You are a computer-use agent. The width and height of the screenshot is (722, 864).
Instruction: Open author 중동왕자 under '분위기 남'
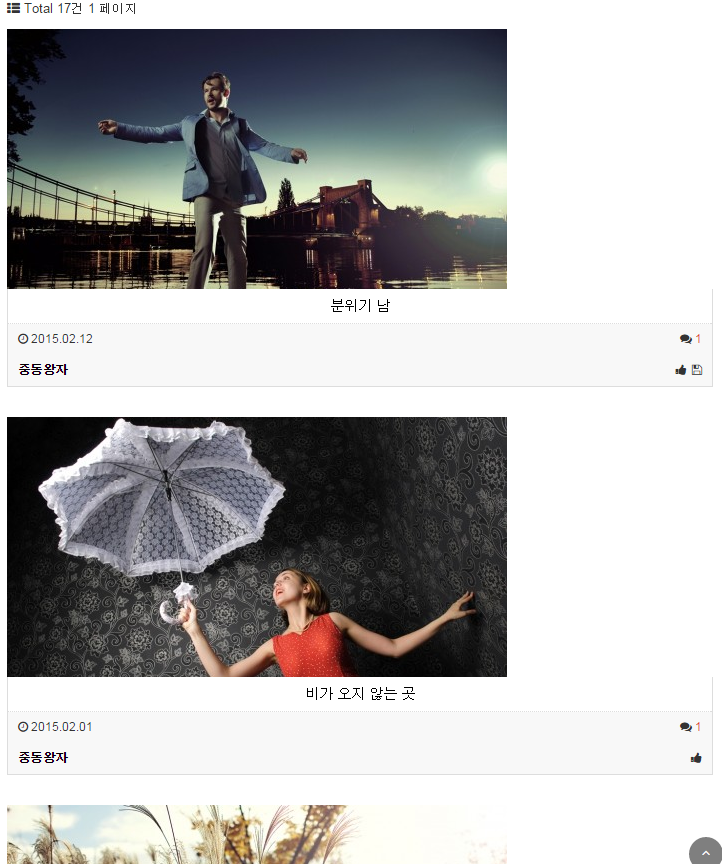[x=43, y=370]
